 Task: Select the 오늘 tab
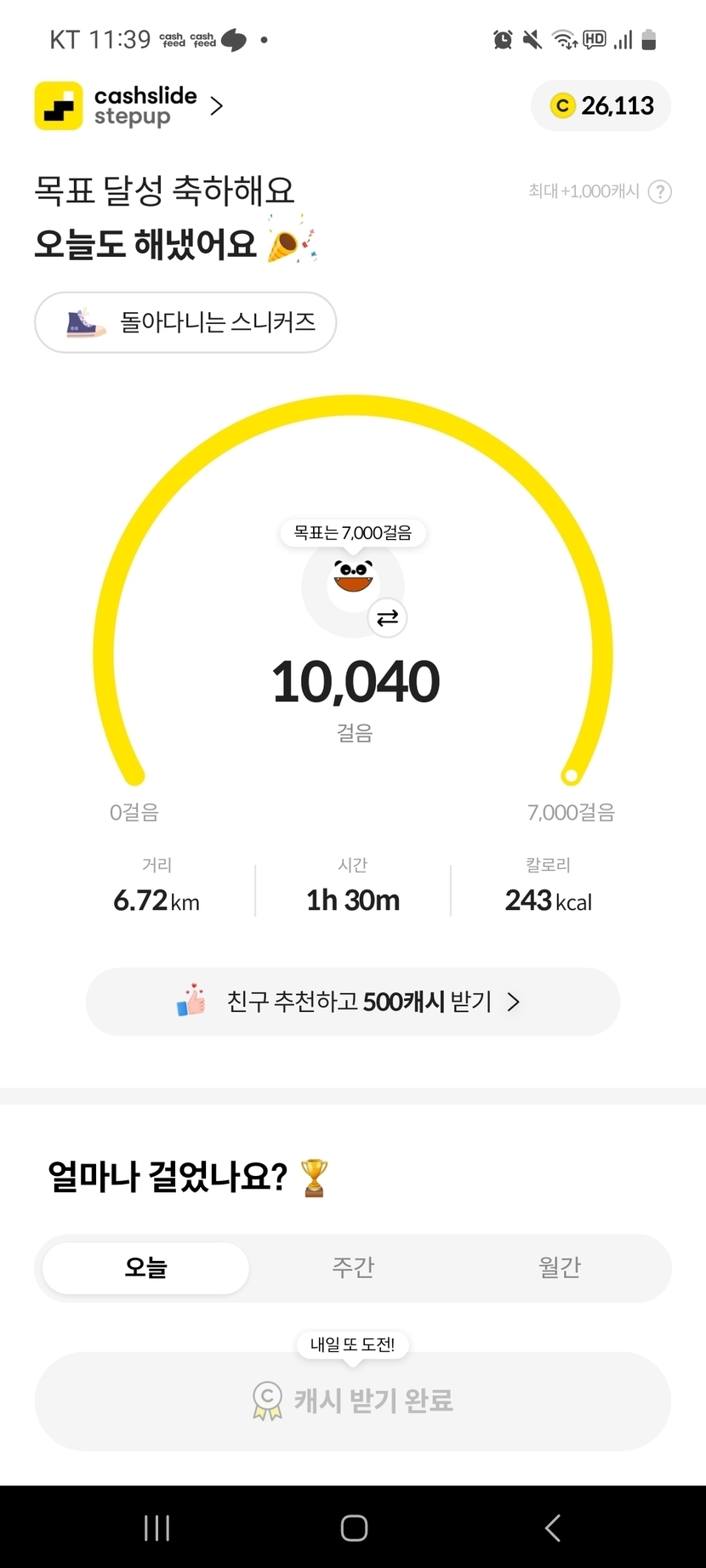pos(145,1268)
